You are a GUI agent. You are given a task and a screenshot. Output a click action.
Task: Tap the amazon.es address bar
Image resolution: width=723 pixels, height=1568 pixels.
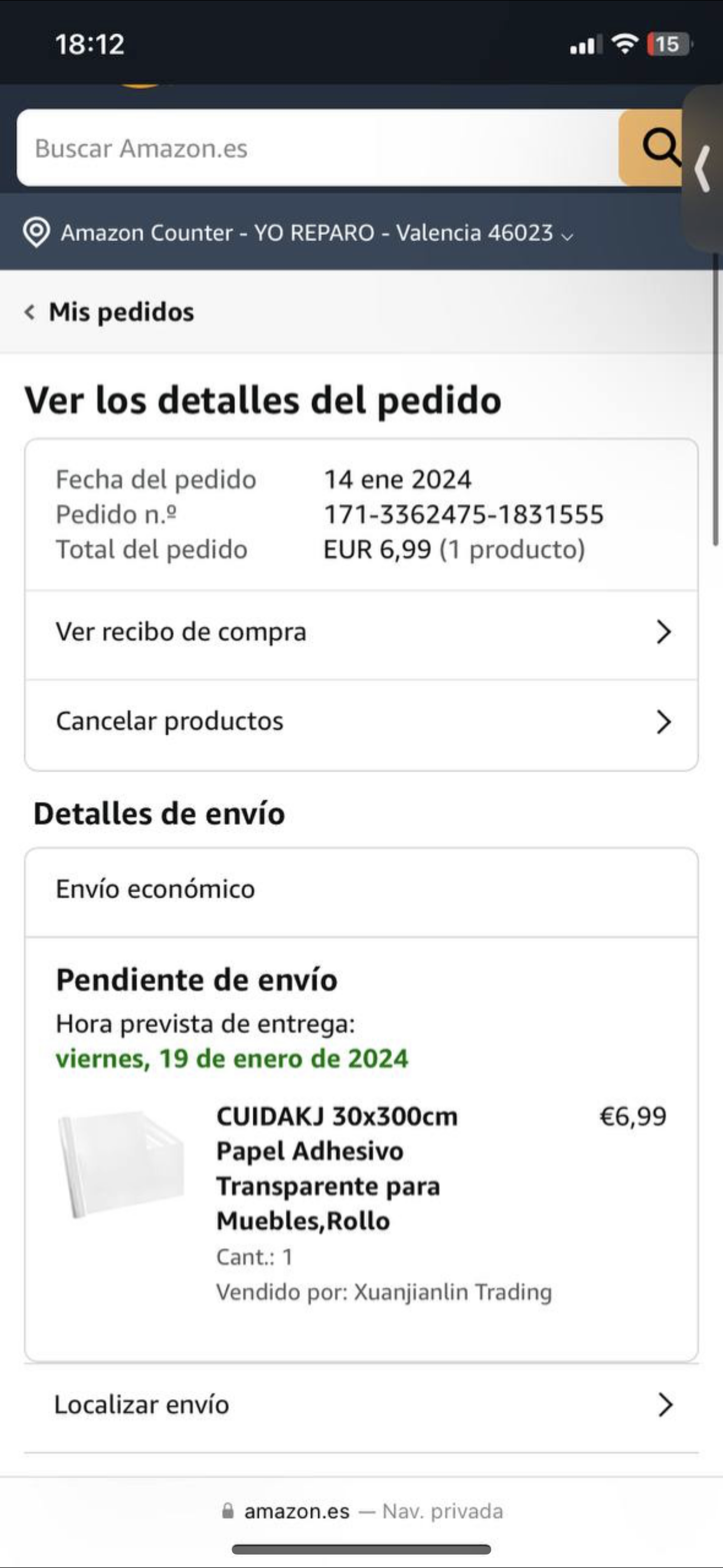click(361, 1511)
